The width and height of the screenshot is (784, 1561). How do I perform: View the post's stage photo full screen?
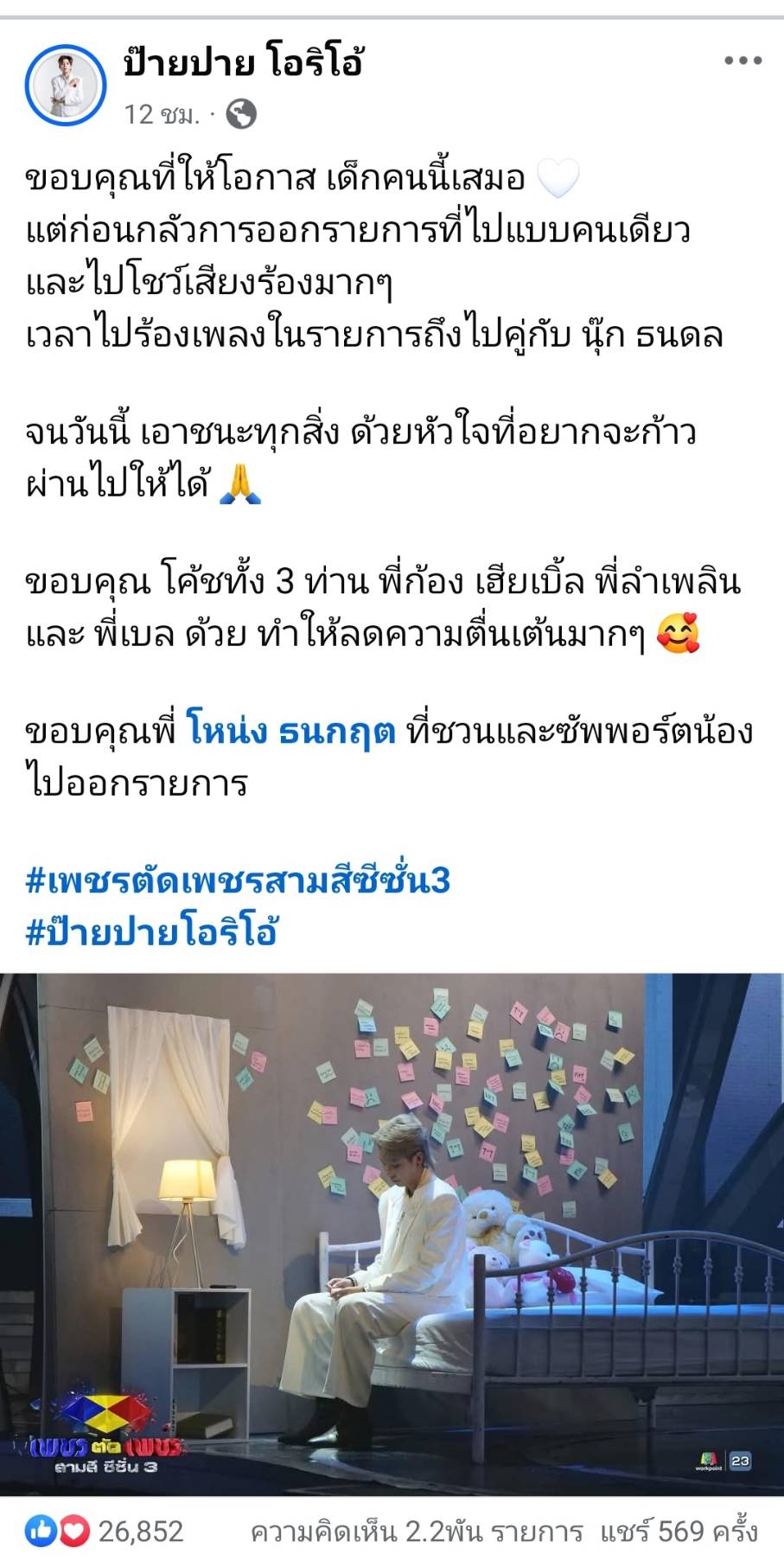[x=392, y=1235]
